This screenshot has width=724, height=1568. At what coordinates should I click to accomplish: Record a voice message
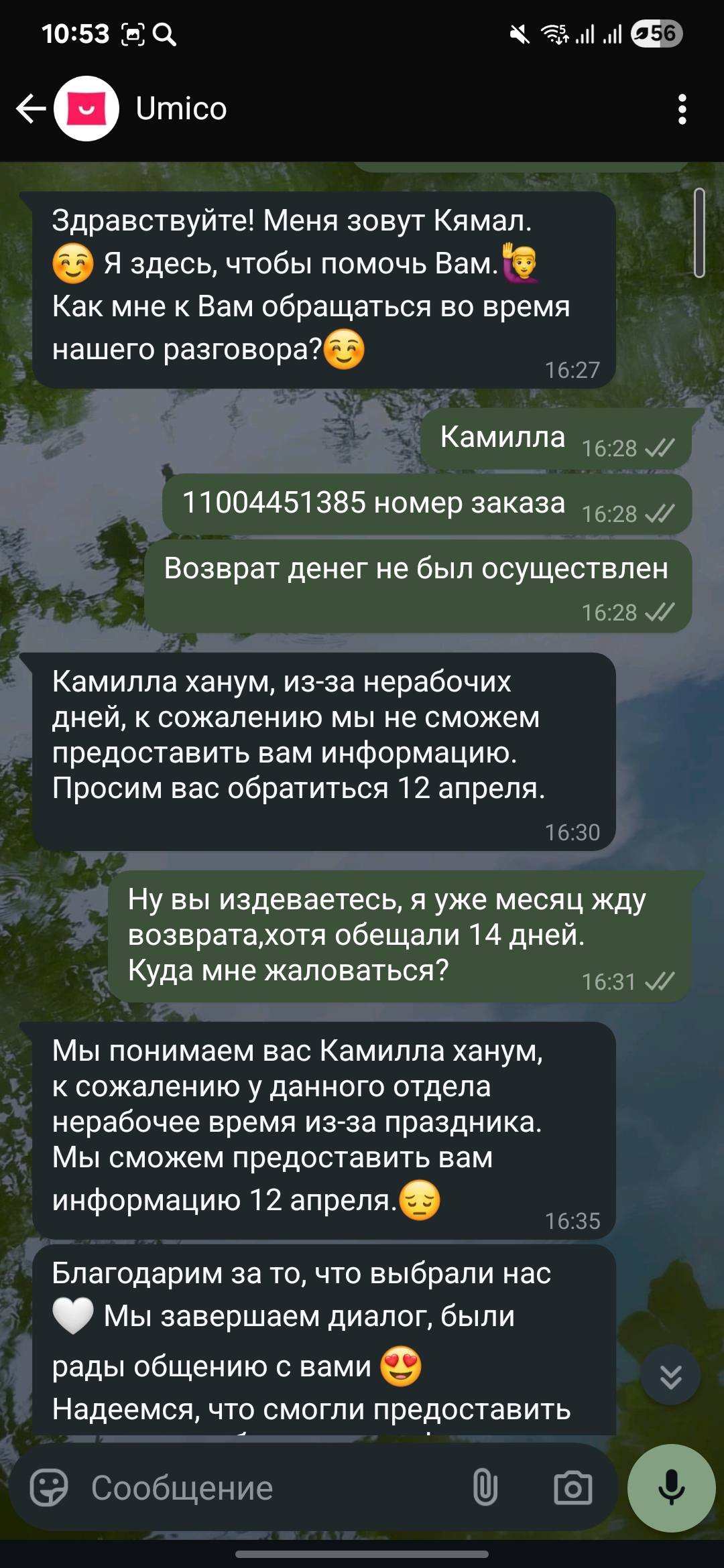point(671,1488)
